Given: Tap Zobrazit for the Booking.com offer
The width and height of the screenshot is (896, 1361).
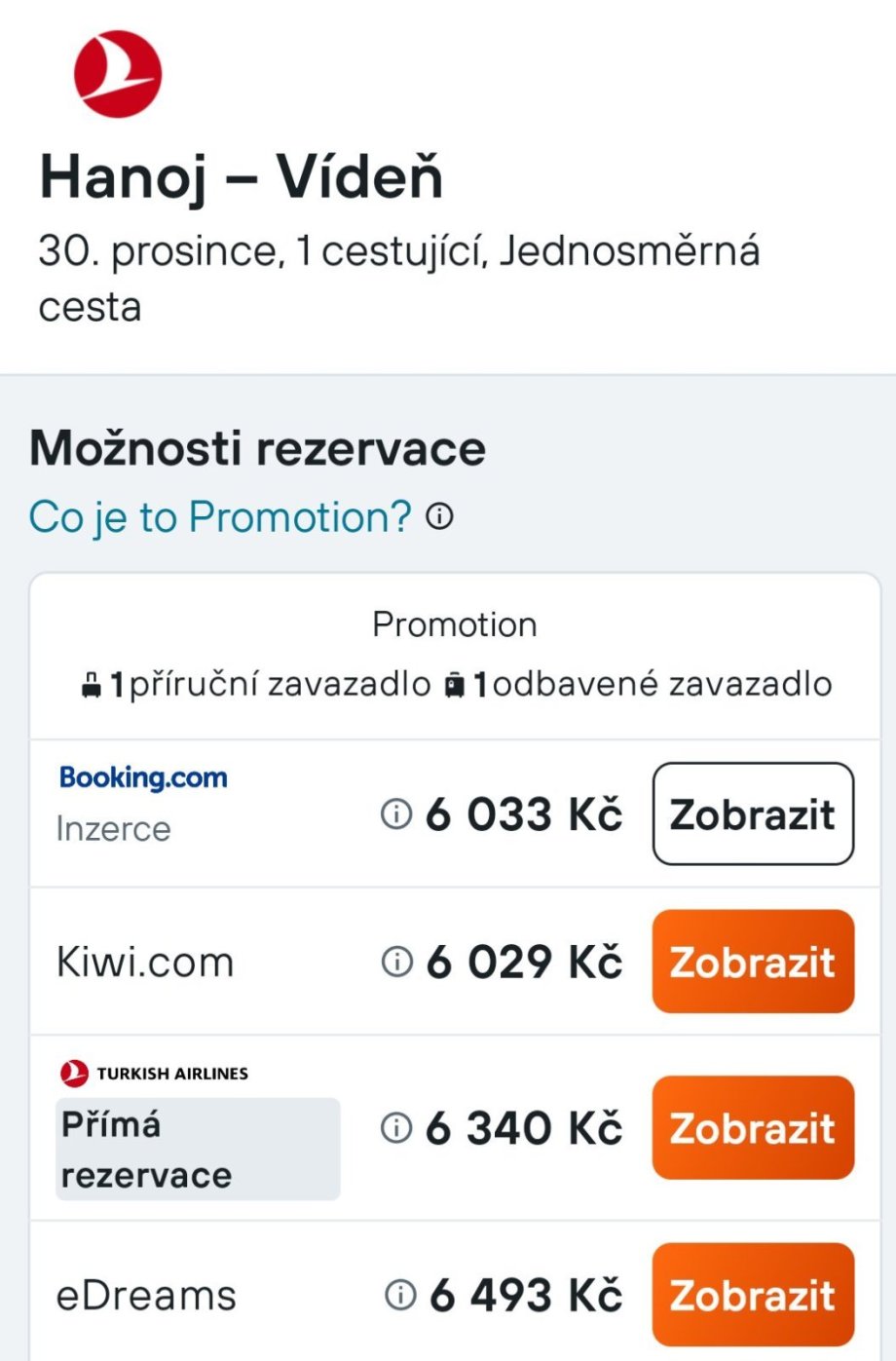Looking at the screenshot, I should coord(753,814).
